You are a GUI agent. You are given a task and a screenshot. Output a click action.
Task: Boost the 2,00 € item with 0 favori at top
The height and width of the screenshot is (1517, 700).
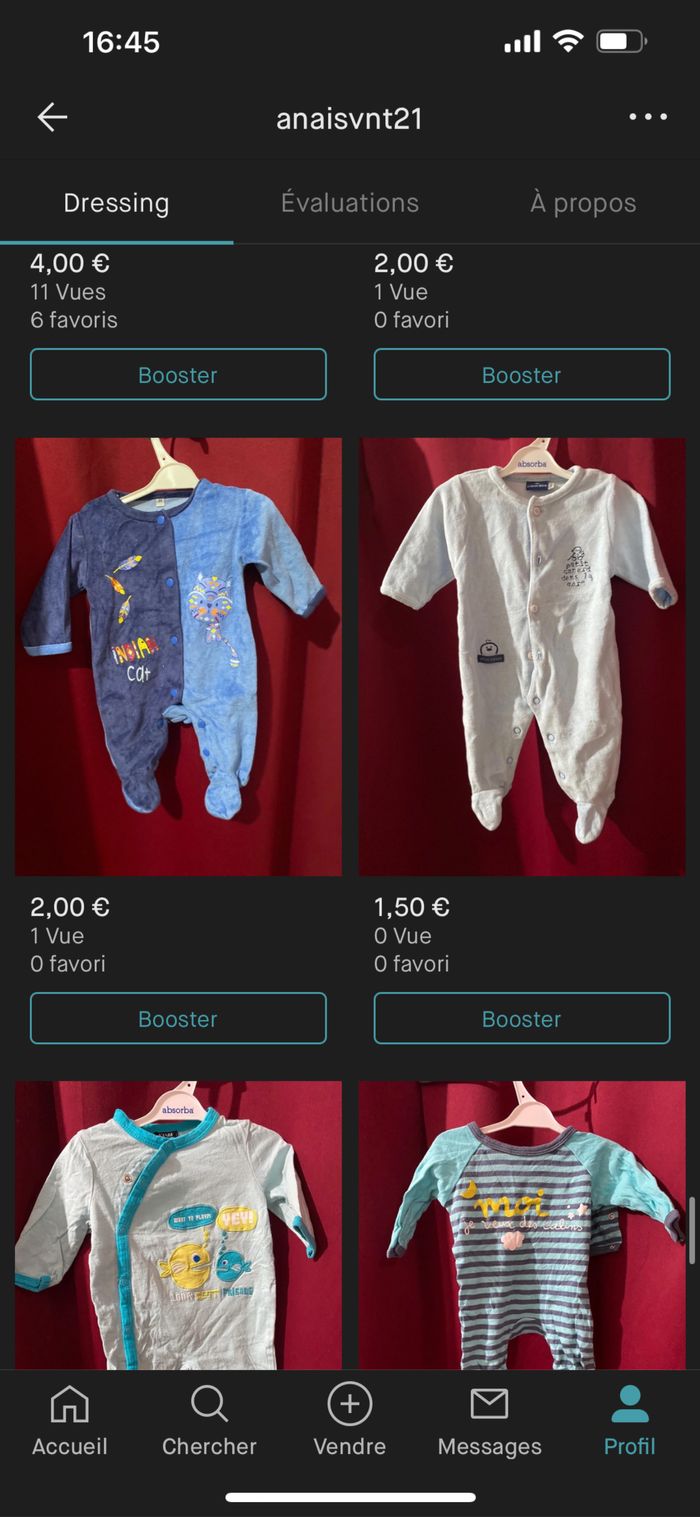click(521, 375)
